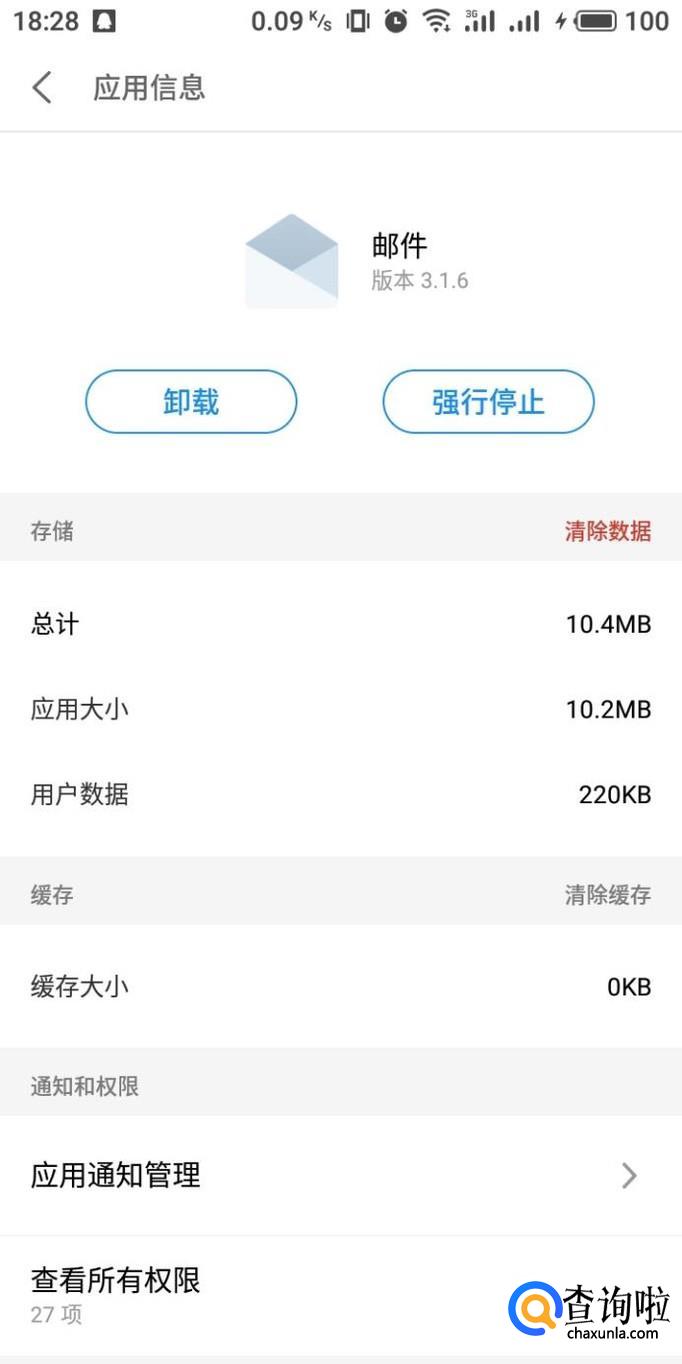Tap 清除数据 to clear app data
Viewport: 682px width, 1364px height.
coord(607,531)
